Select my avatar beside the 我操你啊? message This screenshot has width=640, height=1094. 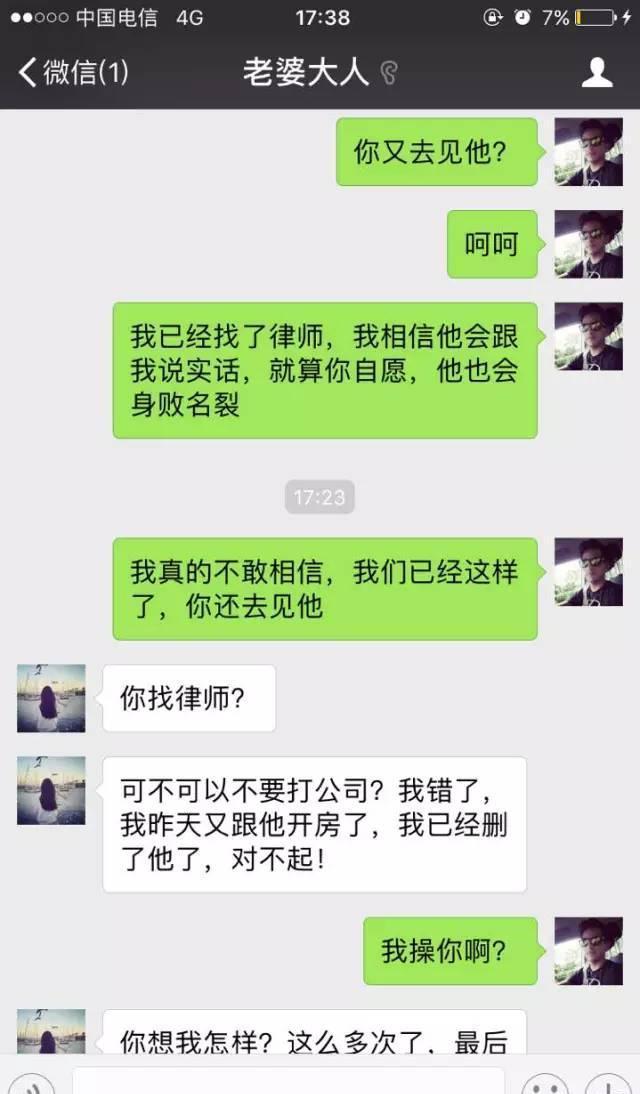tap(588, 950)
